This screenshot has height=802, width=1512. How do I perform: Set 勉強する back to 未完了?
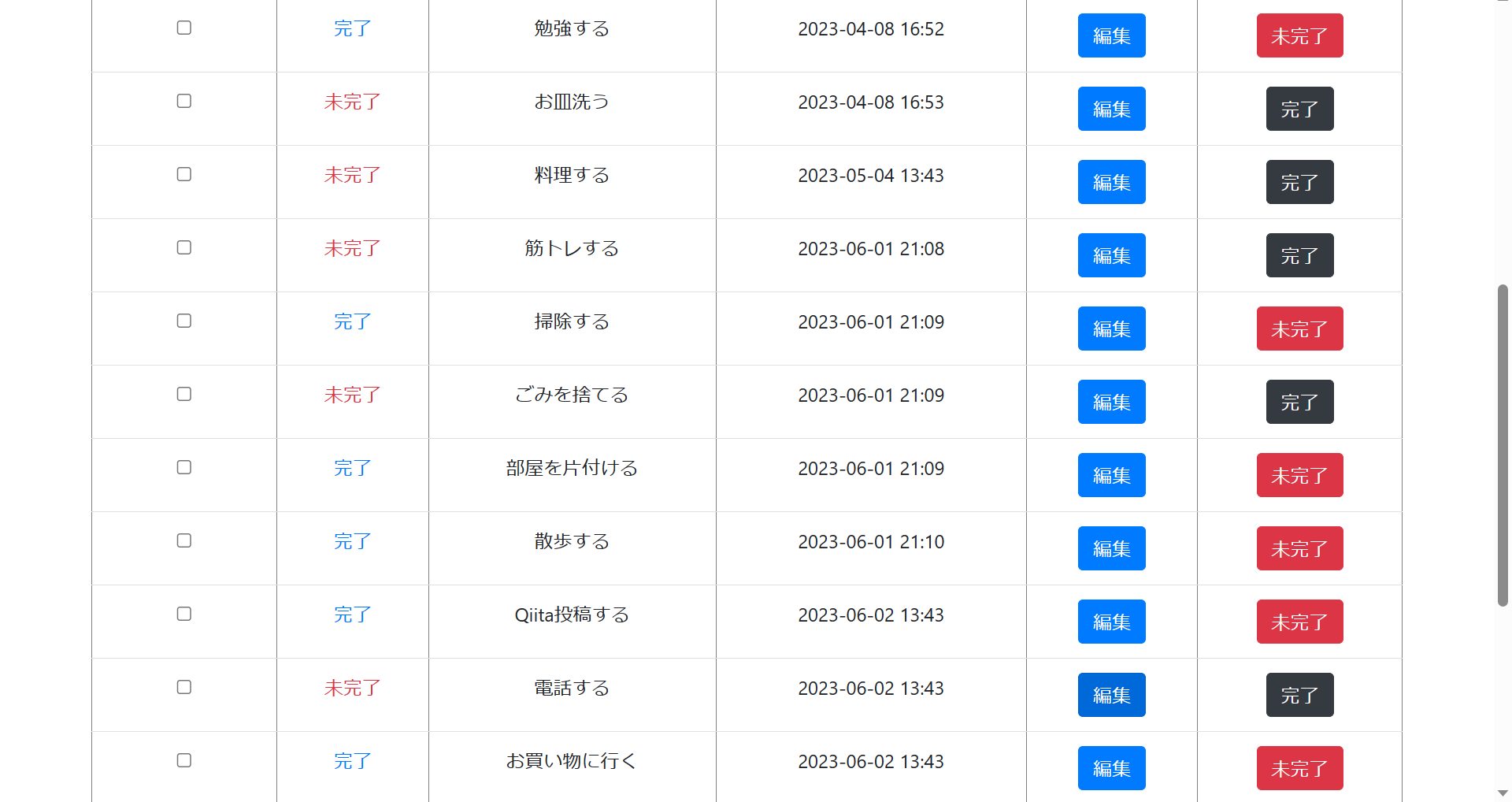1299,35
